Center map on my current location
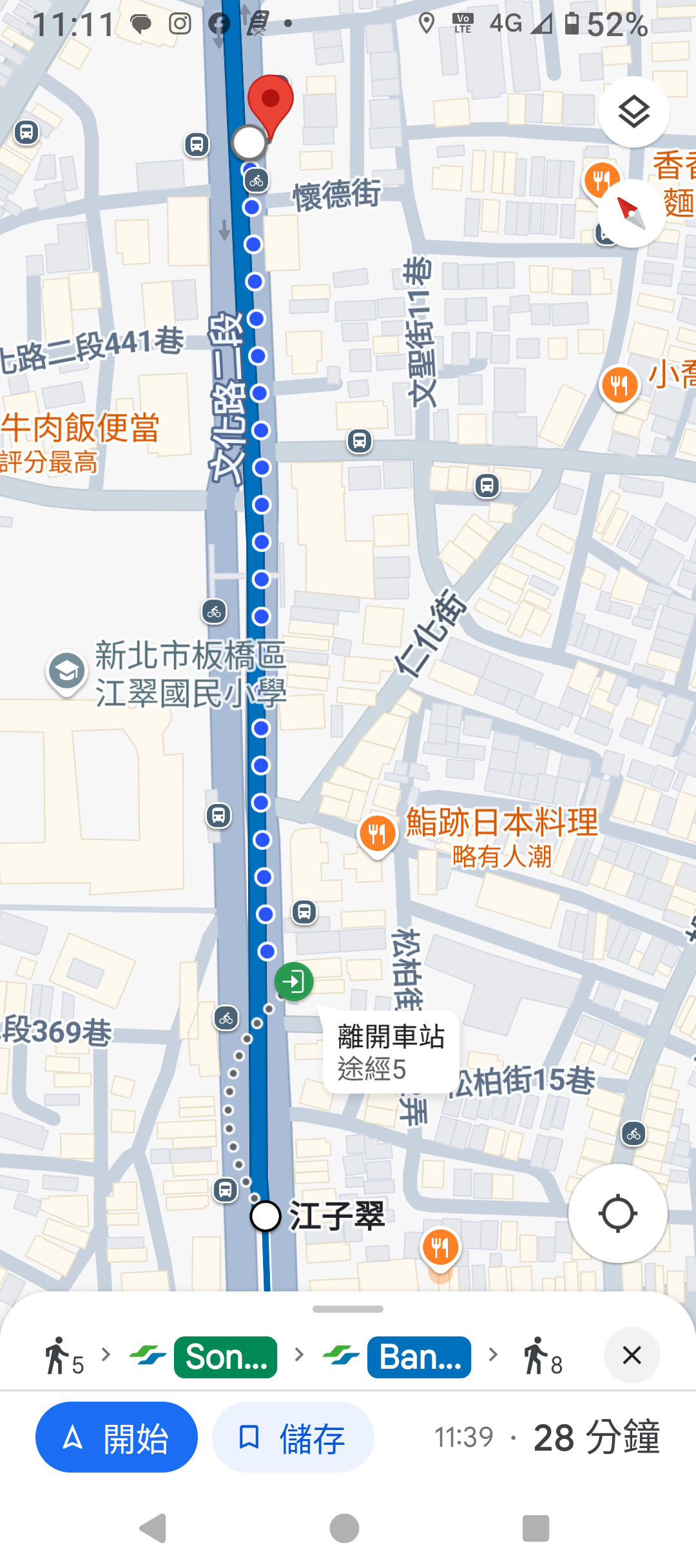Viewport: 696px width, 1568px height. [x=617, y=1214]
